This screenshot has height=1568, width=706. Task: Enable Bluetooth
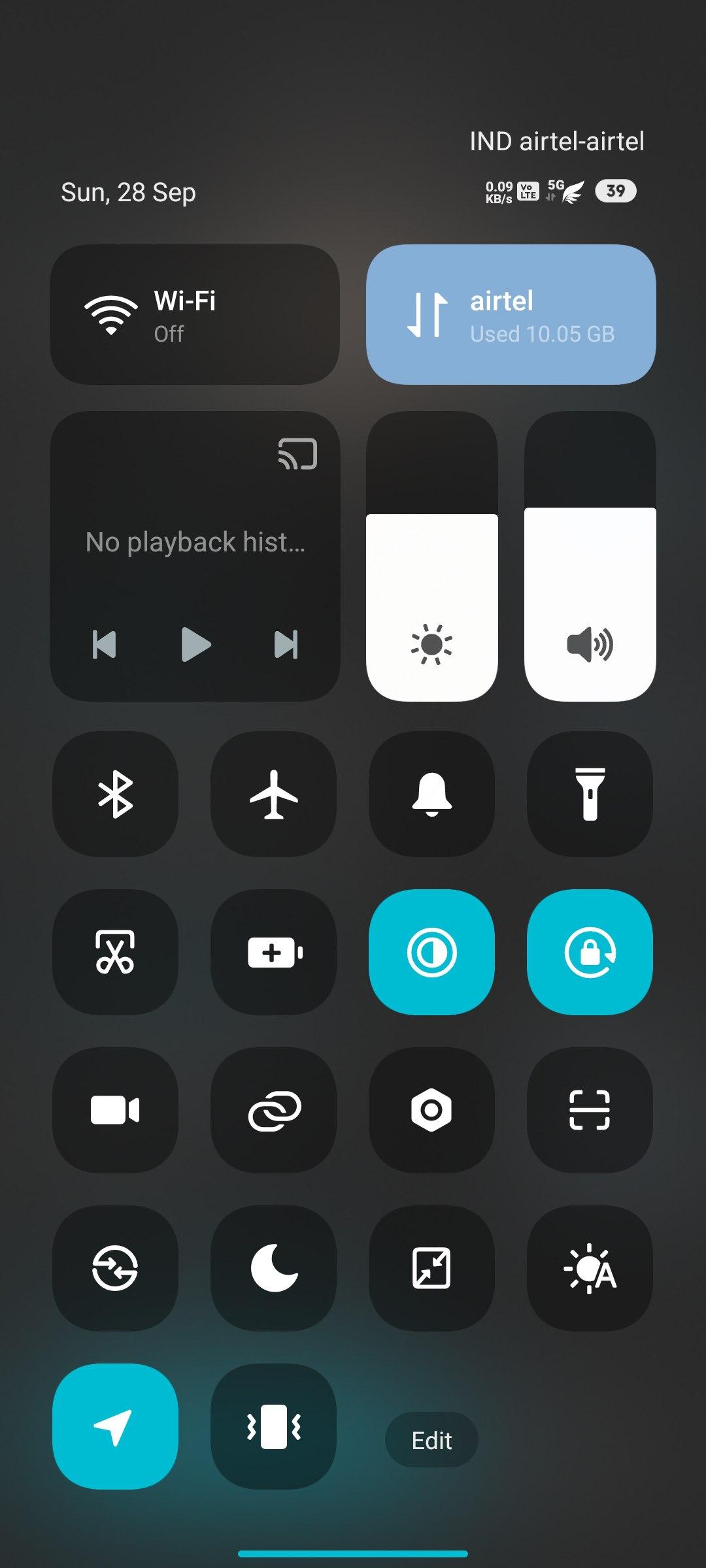coord(115,794)
